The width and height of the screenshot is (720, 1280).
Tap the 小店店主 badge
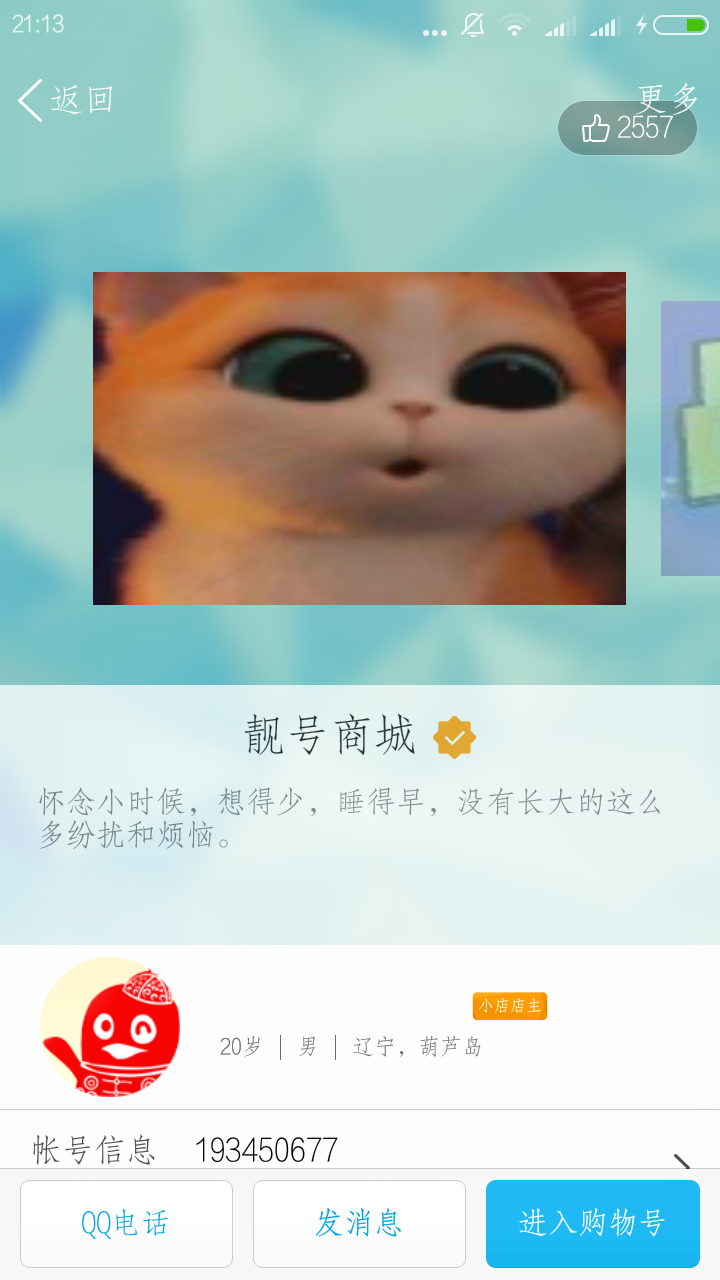click(x=510, y=1006)
